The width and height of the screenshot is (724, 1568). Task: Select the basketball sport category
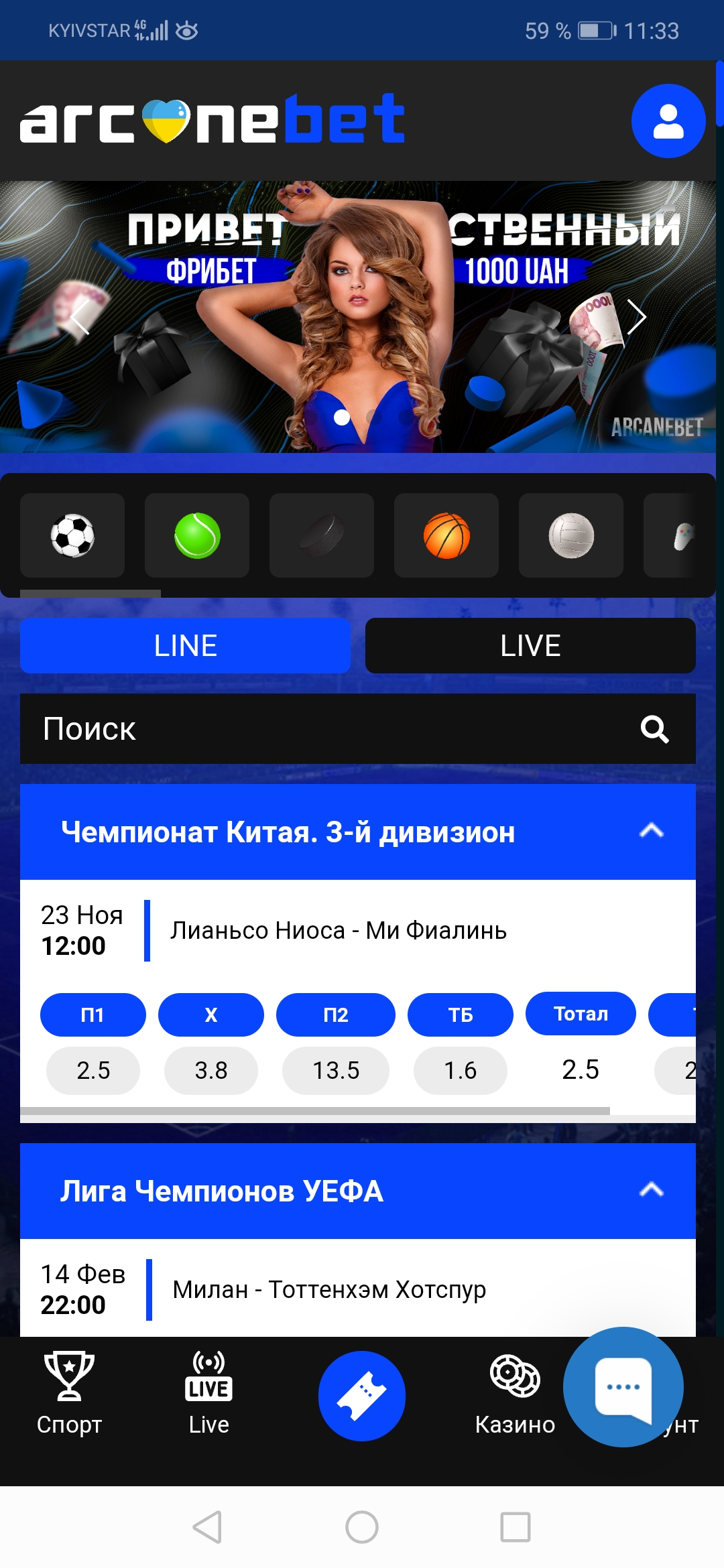click(446, 535)
